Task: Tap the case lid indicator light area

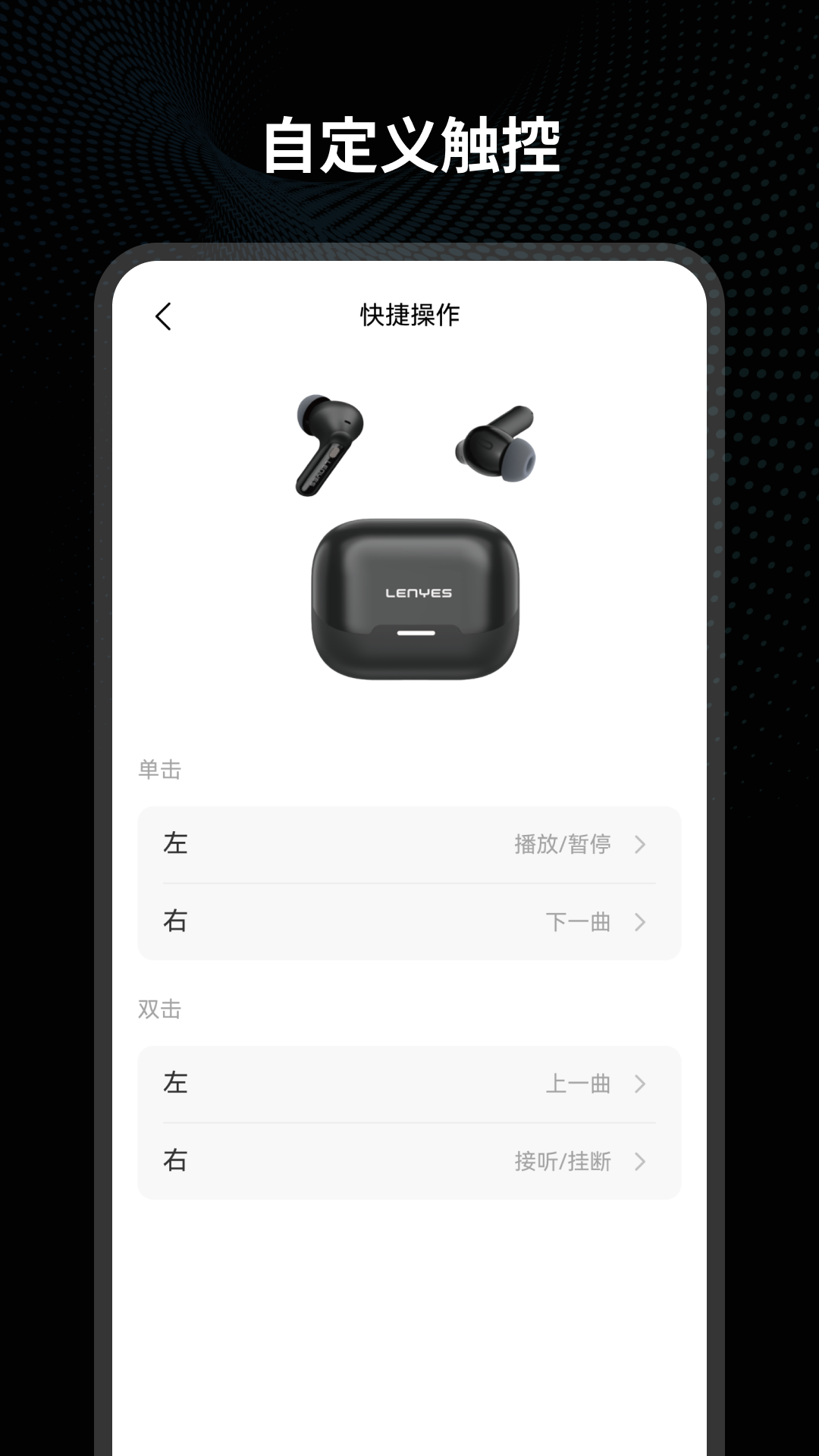Action: tap(416, 632)
